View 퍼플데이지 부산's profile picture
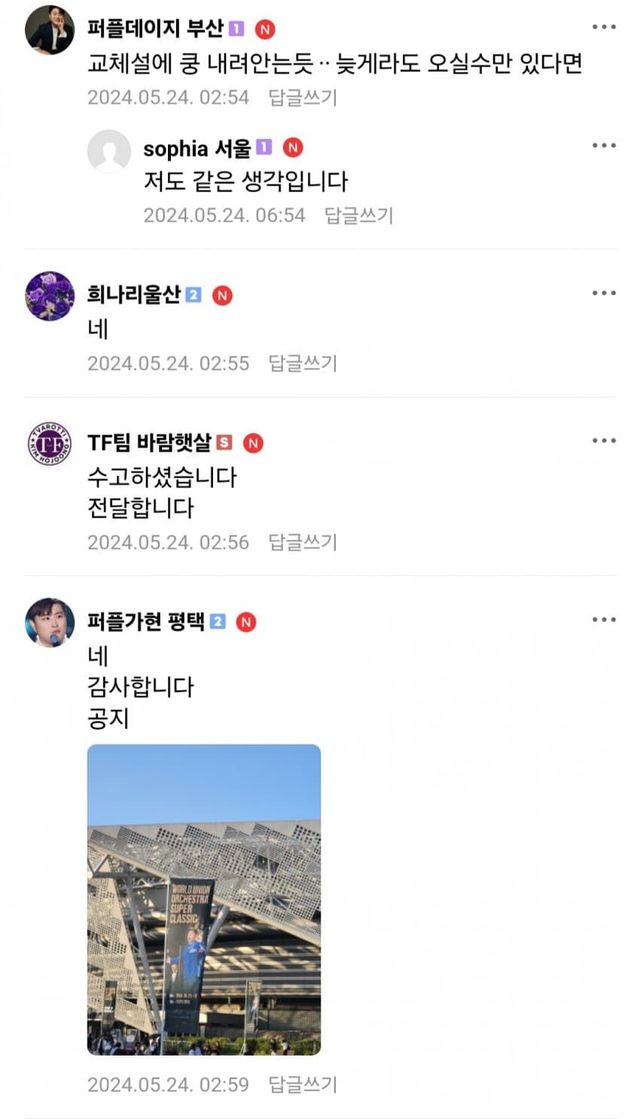The height and width of the screenshot is (1119, 640). click(x=50, y=29)
